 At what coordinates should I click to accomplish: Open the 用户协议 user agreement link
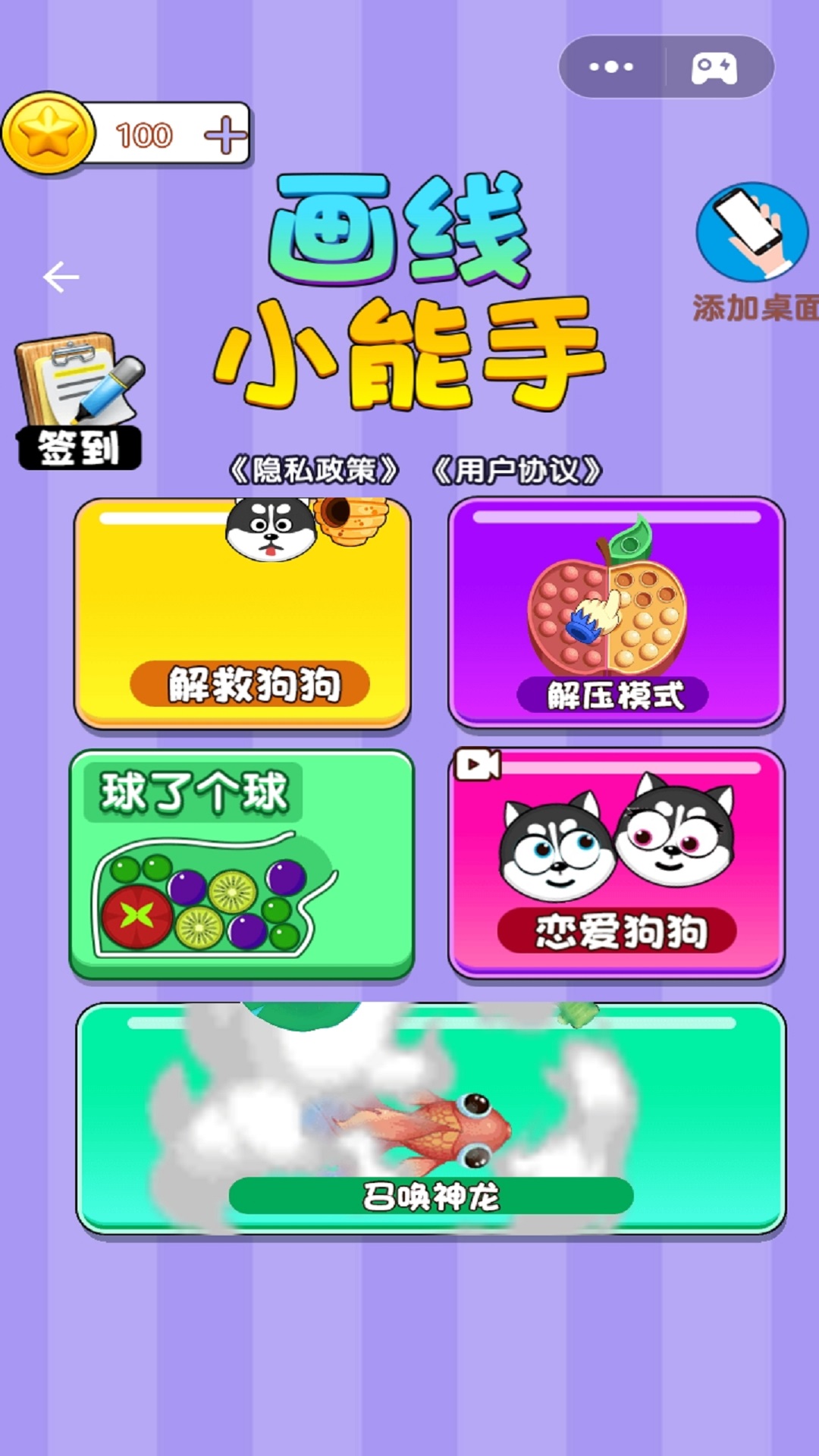517,471
